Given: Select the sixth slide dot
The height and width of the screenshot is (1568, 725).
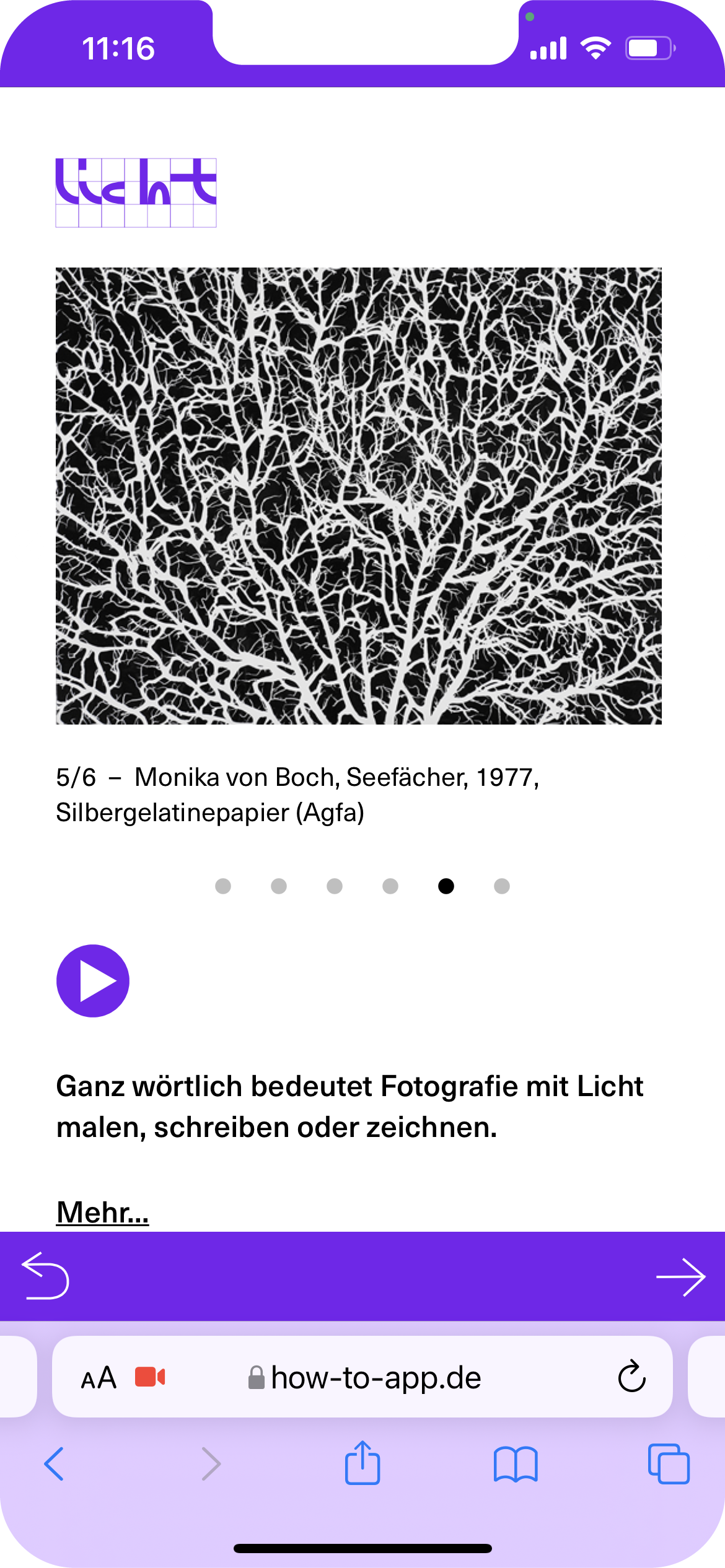Looking at the screenshot, I should coord(502,886).
